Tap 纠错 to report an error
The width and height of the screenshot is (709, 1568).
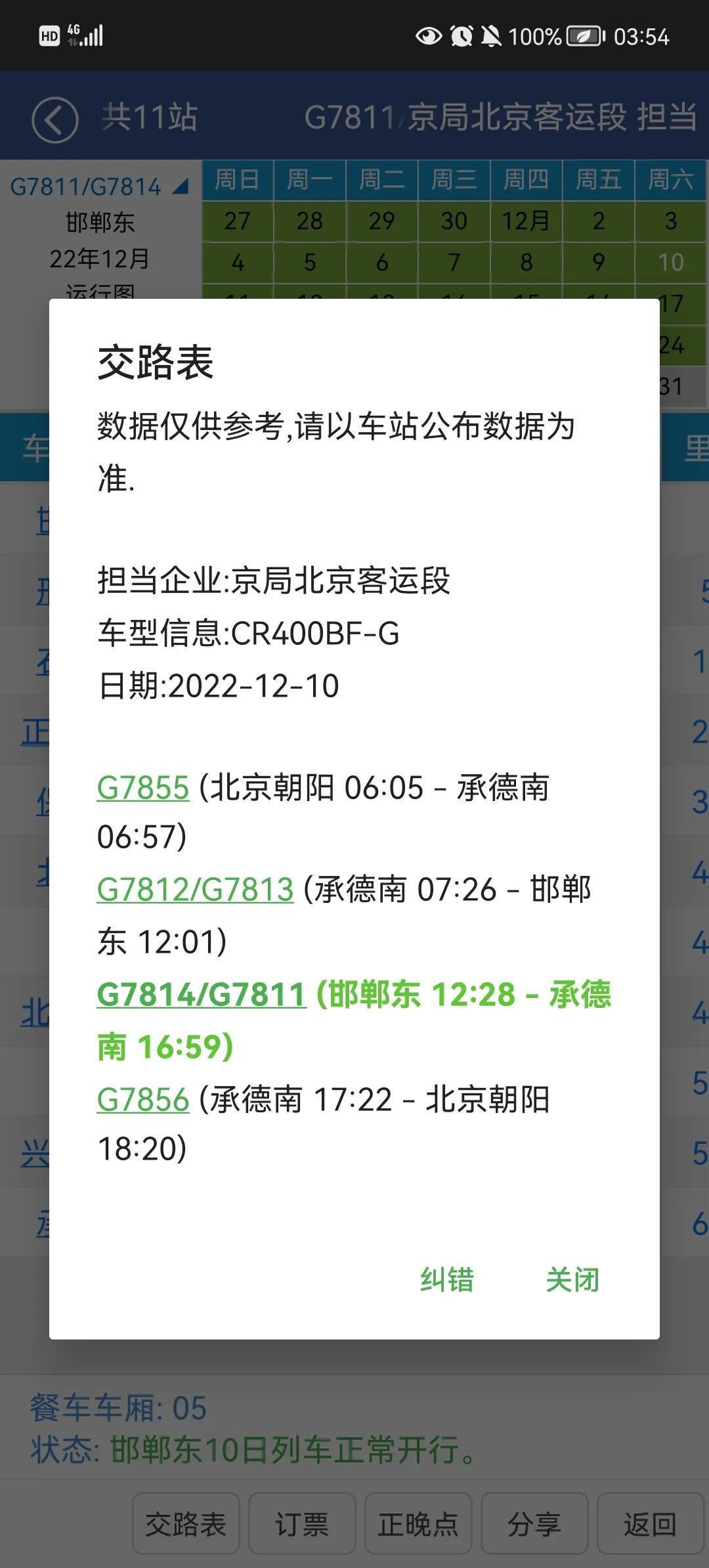point(447,1280)
